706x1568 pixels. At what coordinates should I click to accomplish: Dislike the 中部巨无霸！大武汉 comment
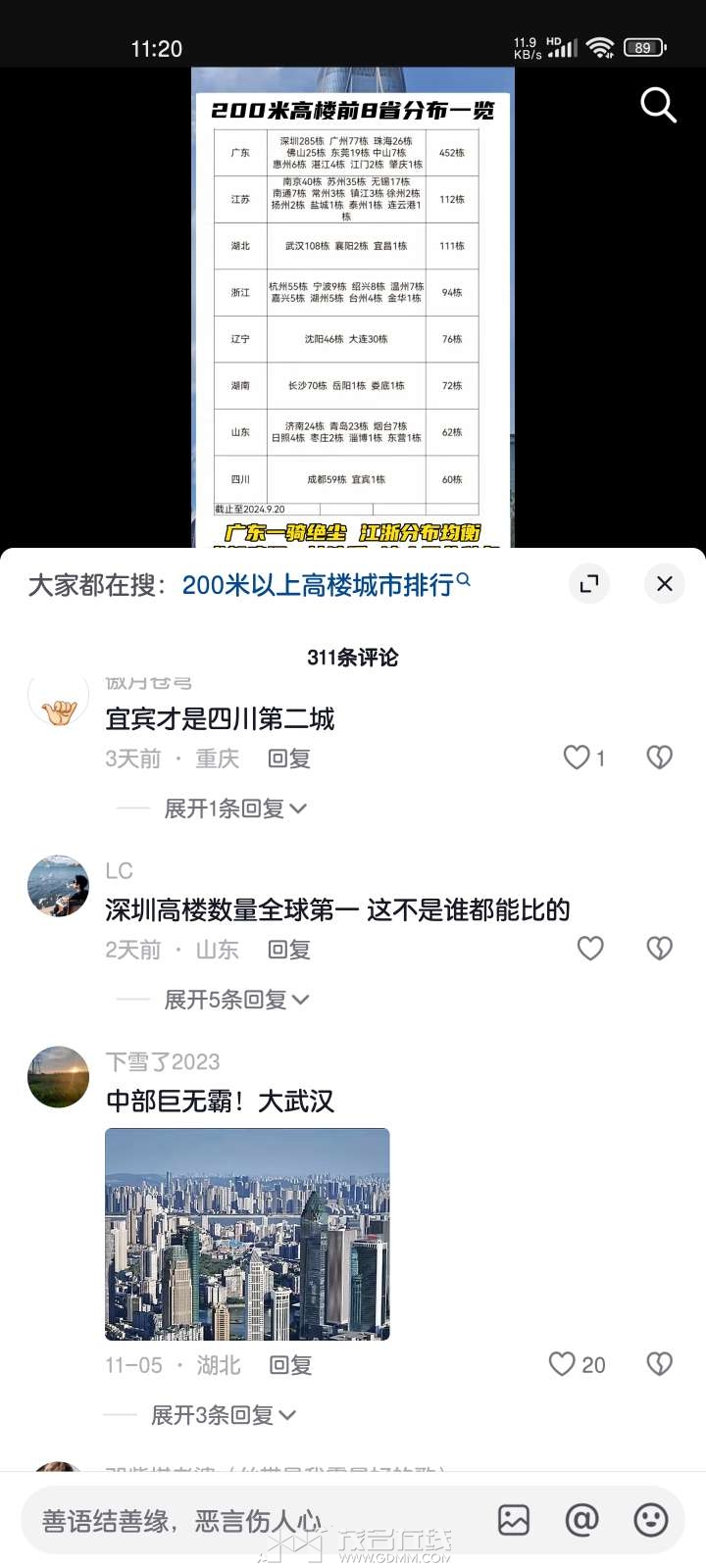point(659,1364)
